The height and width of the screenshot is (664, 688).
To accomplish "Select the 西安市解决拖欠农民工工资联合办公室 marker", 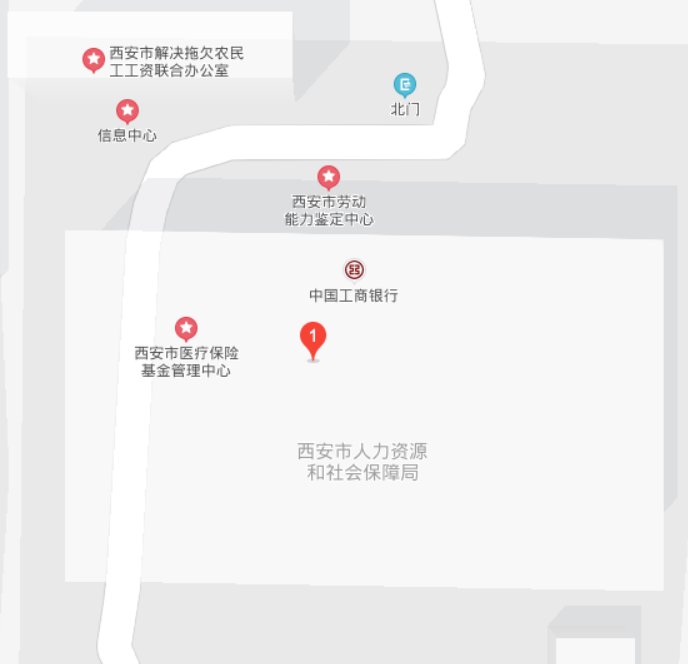I will [93, 60].
